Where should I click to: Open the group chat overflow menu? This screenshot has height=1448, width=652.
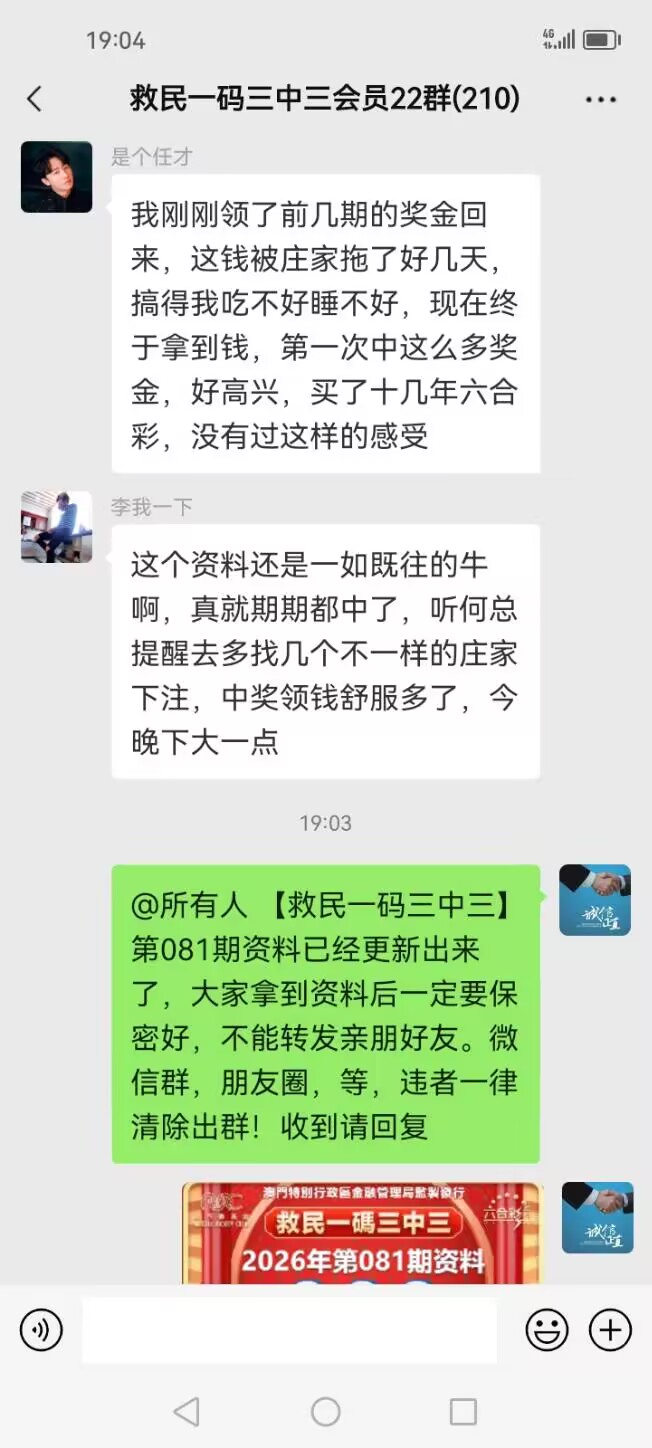point(601,99)
